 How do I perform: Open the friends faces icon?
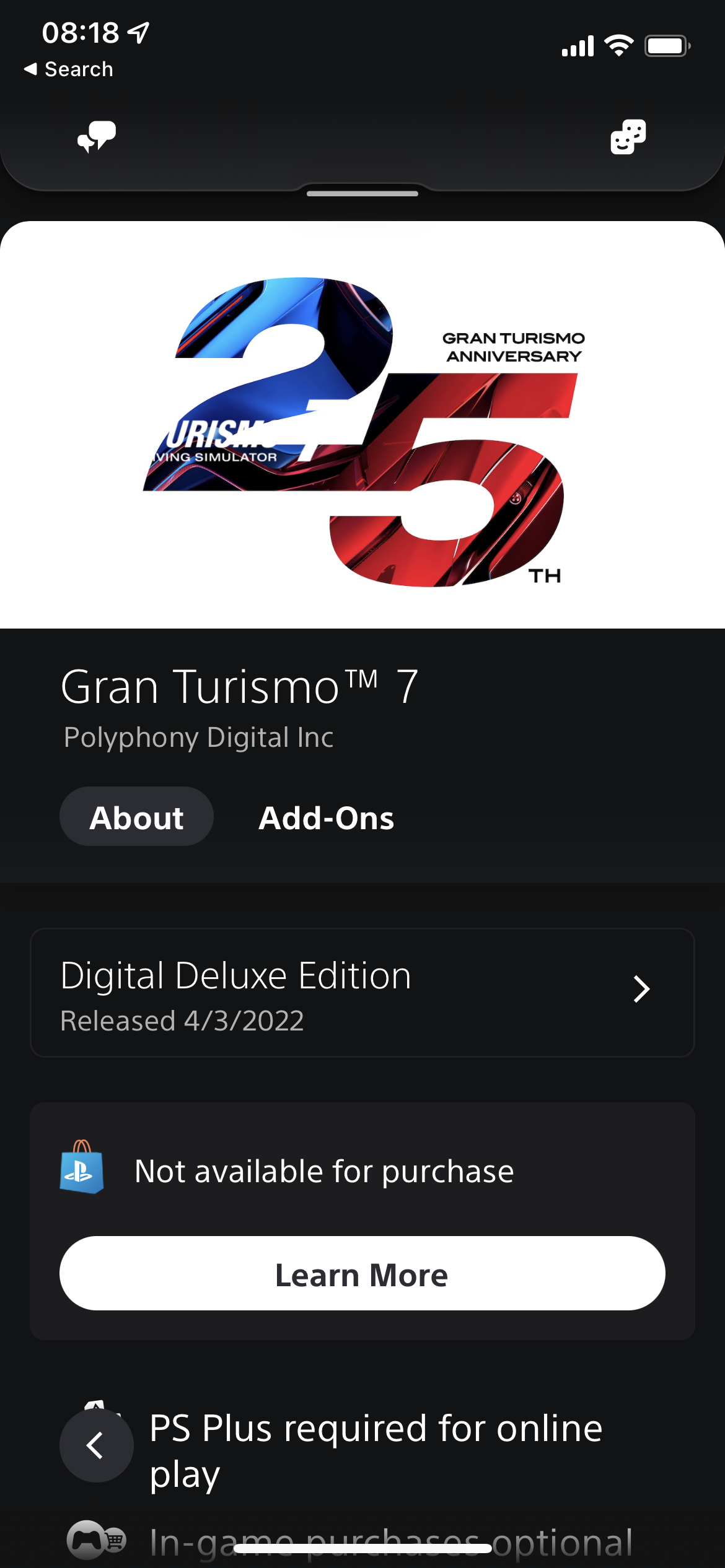point(628,137)
